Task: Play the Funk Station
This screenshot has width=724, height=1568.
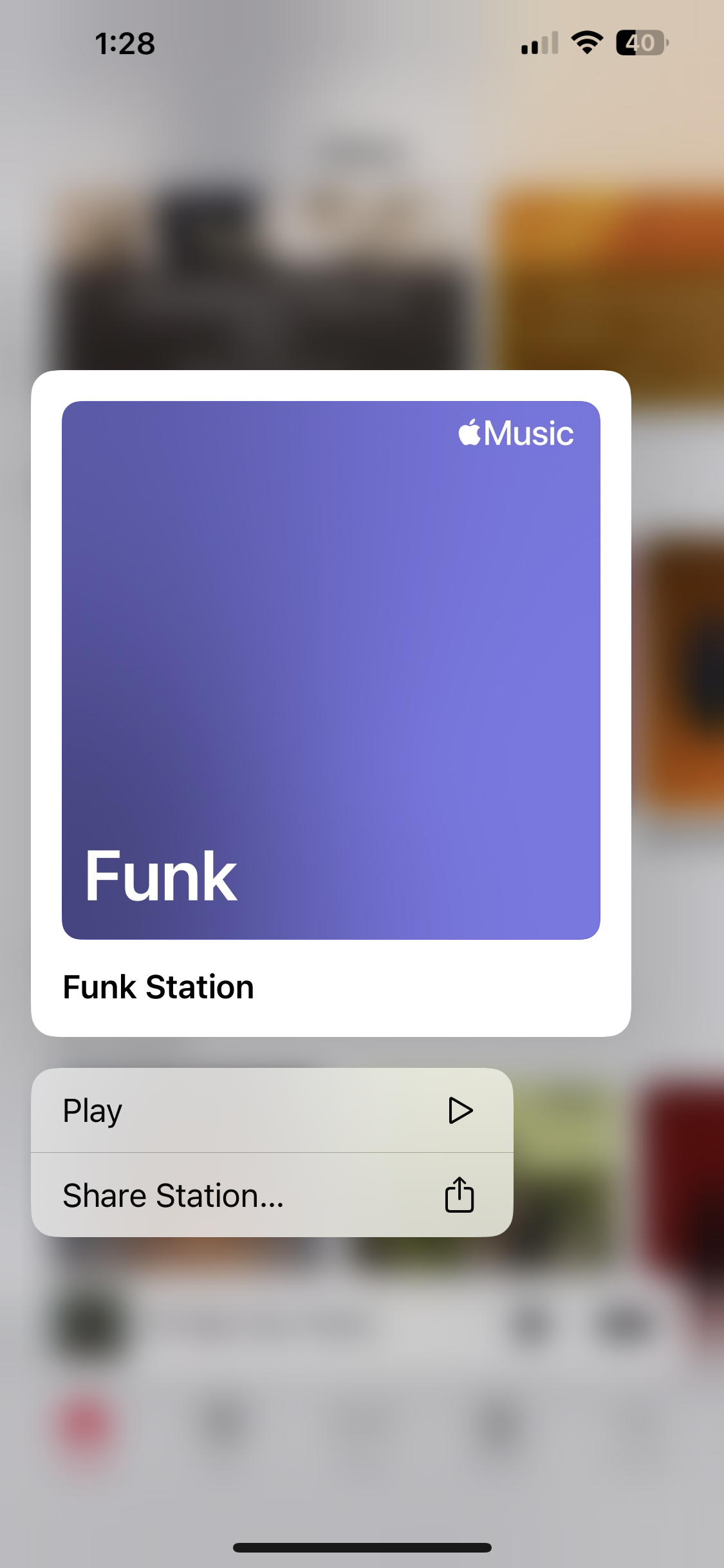Action: [272, 1110]
